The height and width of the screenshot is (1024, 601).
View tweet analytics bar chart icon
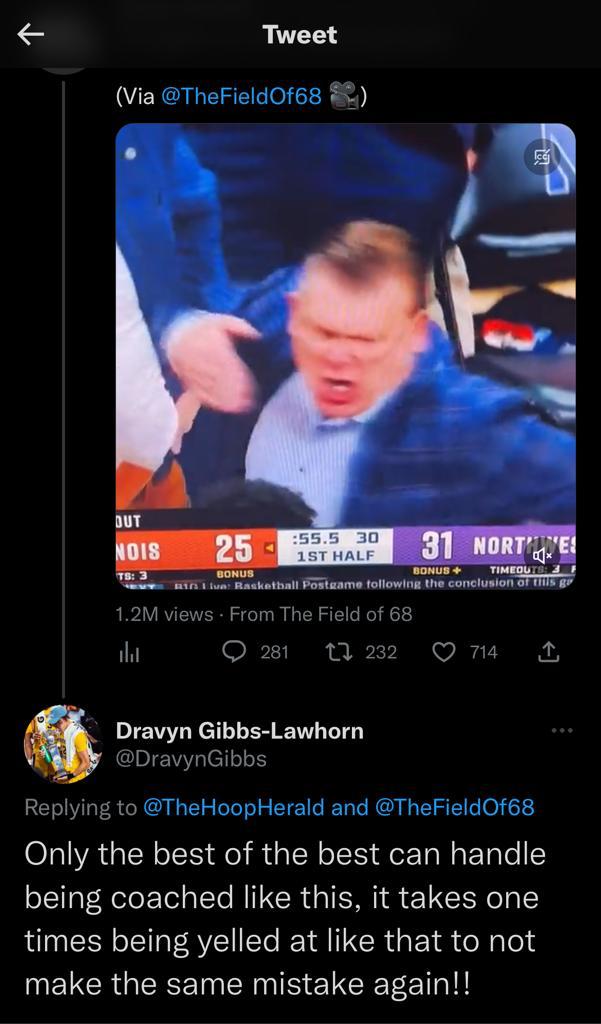(x=127, y=652)
